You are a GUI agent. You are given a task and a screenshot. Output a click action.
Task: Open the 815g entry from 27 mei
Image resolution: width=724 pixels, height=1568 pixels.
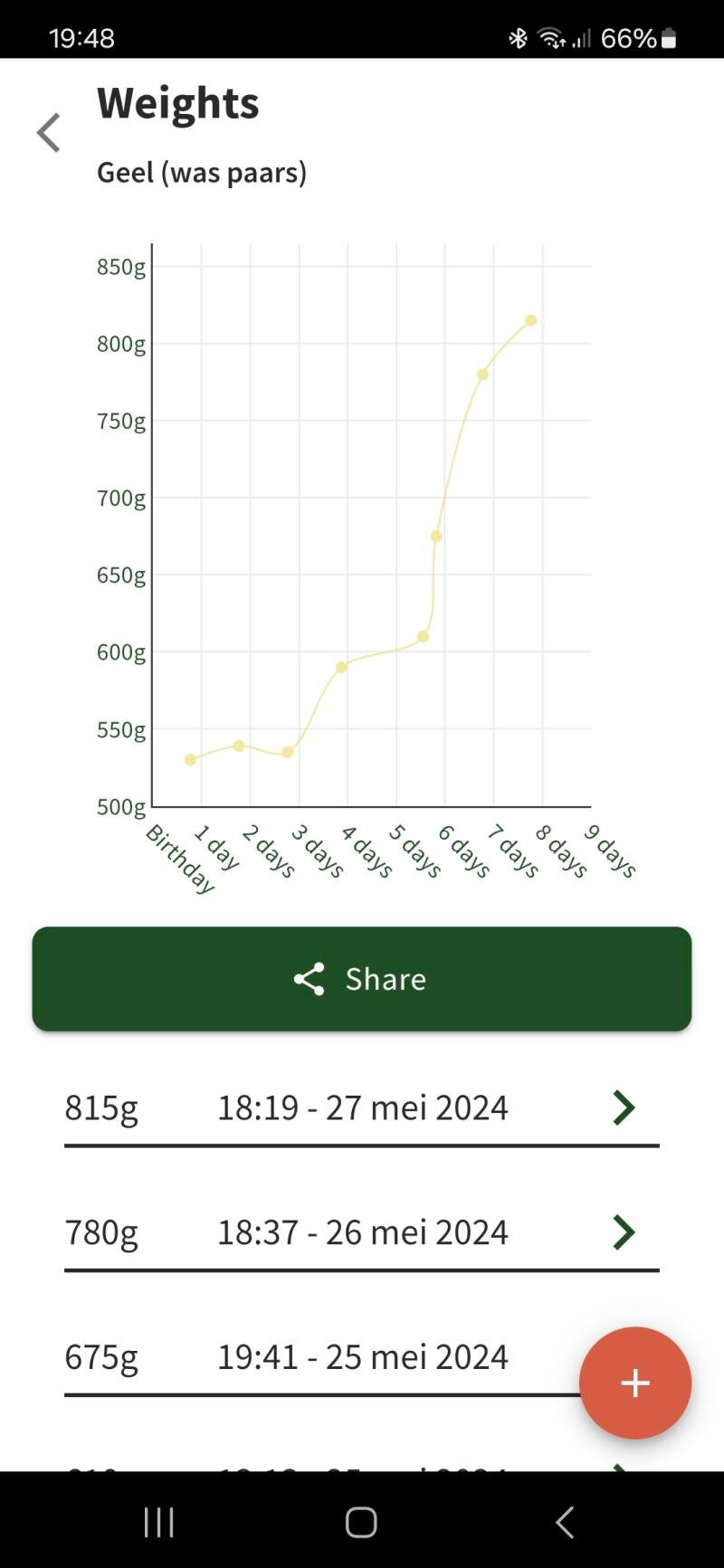click(362, 1107)
